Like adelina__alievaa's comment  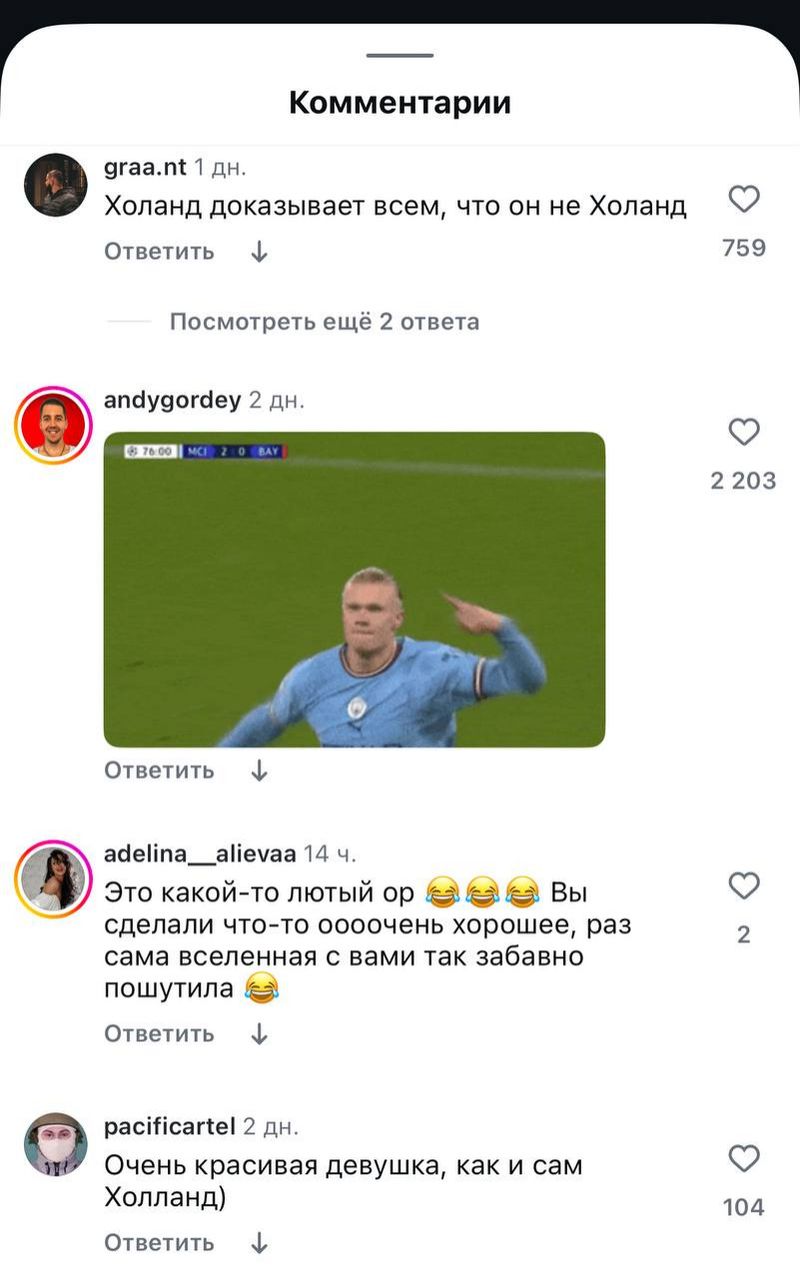pyautogui.click(x=743, y=886)
